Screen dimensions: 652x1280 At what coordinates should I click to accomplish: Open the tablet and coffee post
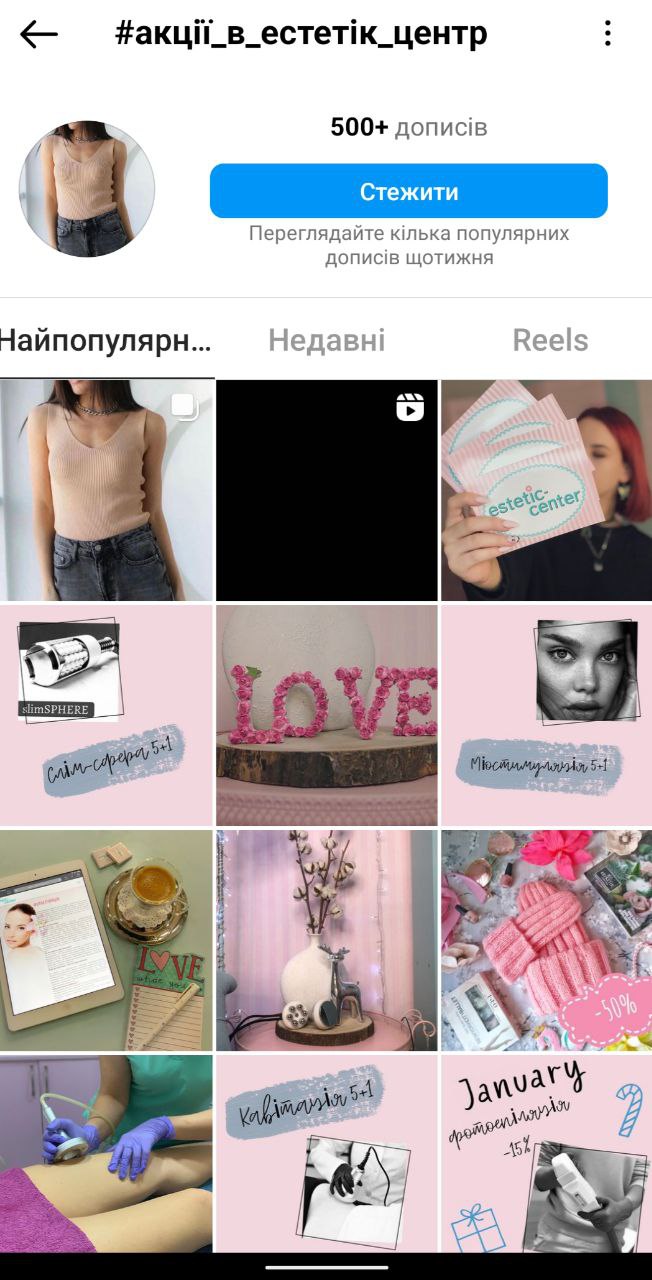click(x=106, y=940)
